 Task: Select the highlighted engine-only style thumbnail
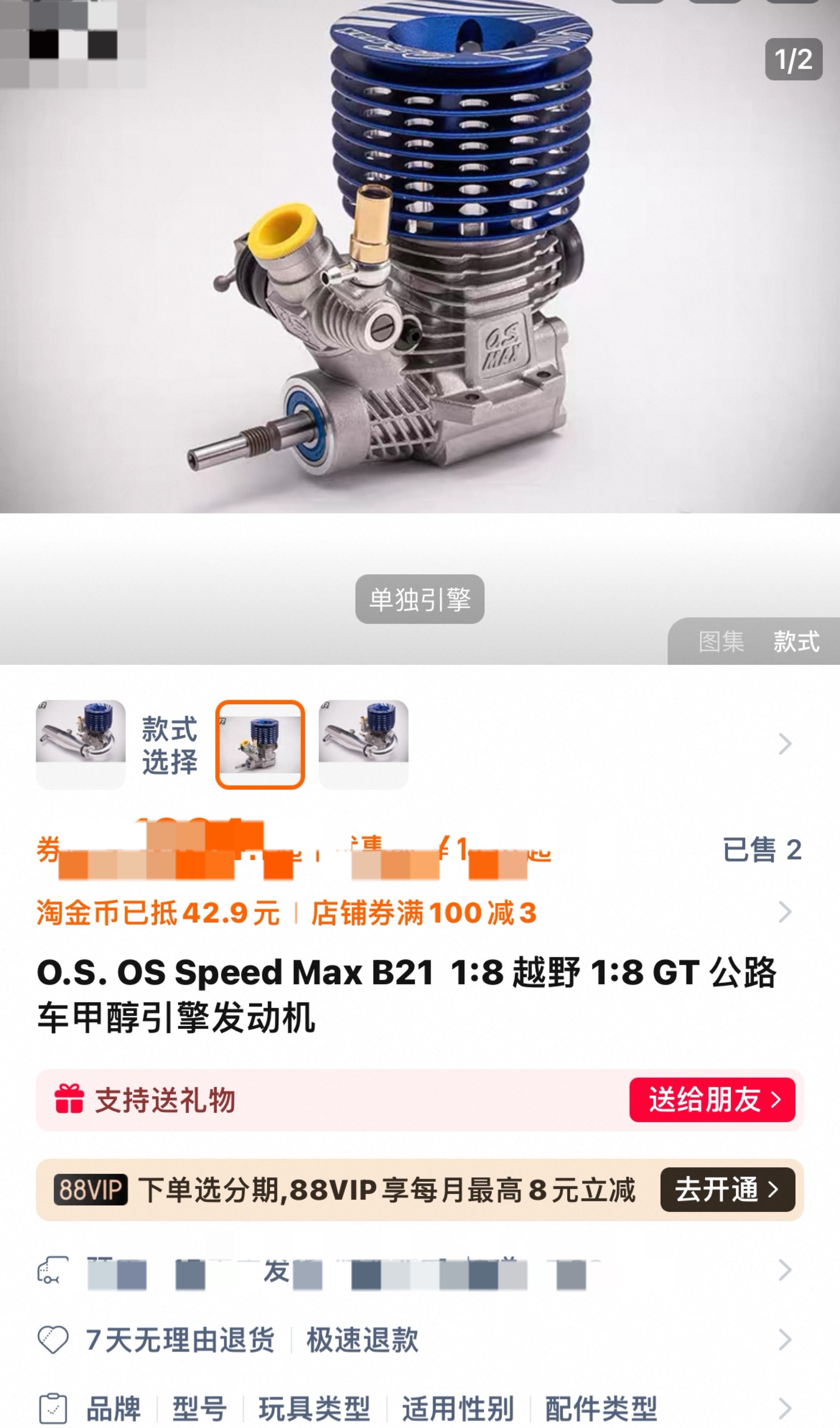260,744
